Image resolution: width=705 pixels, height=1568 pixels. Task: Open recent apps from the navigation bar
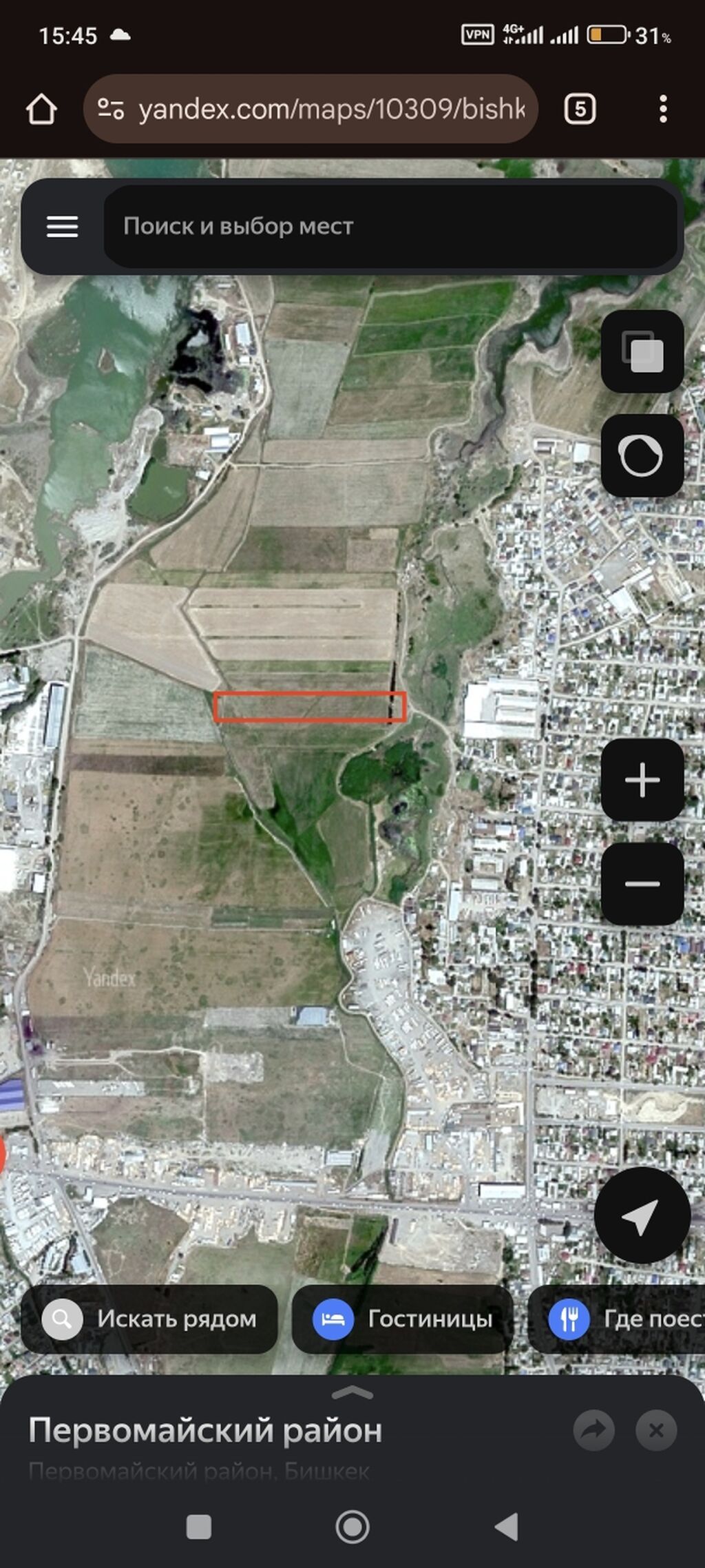199,1527
